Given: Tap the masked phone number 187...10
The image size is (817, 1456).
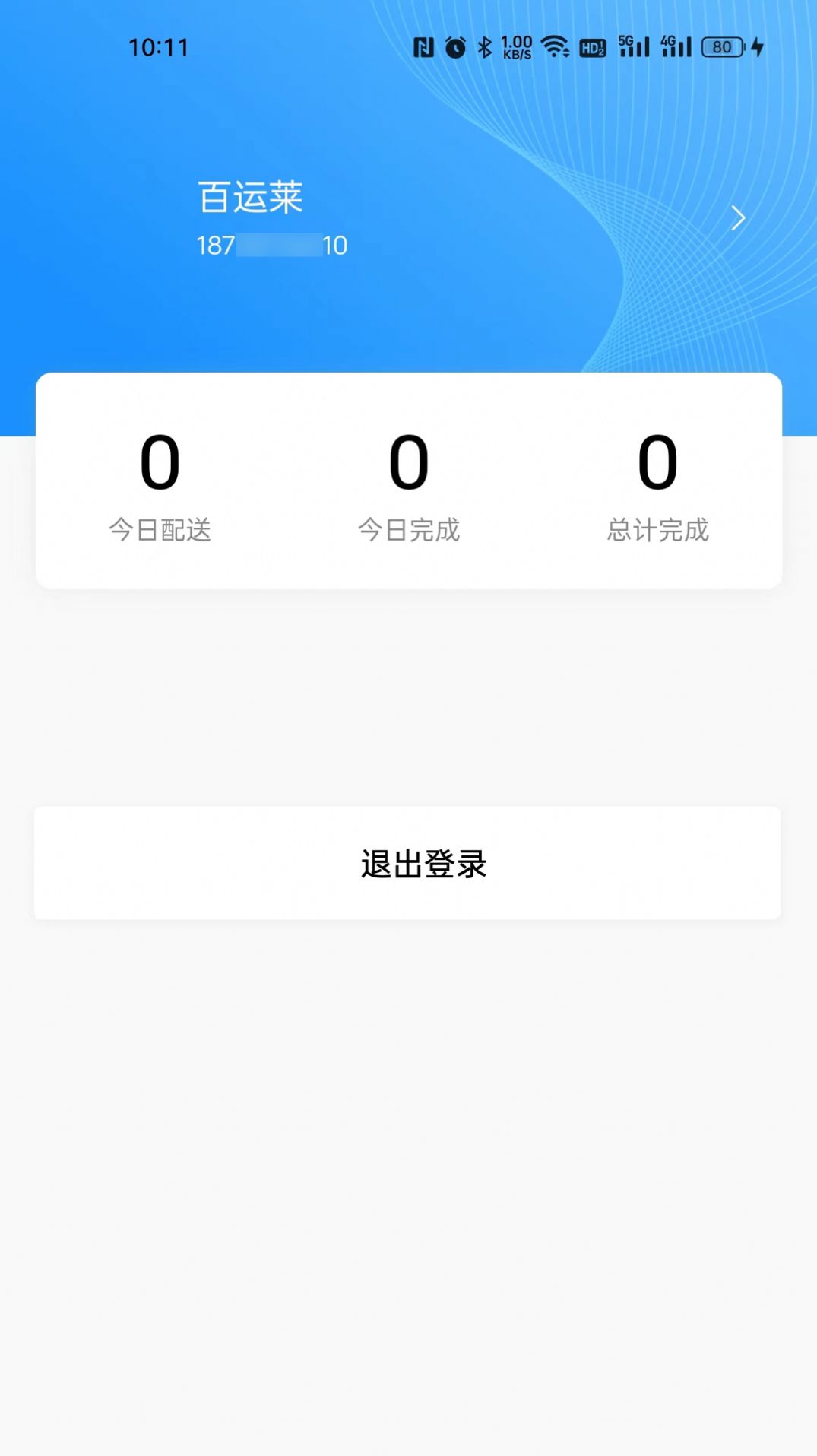Looking at the screenshot, I should pos(271,246).
